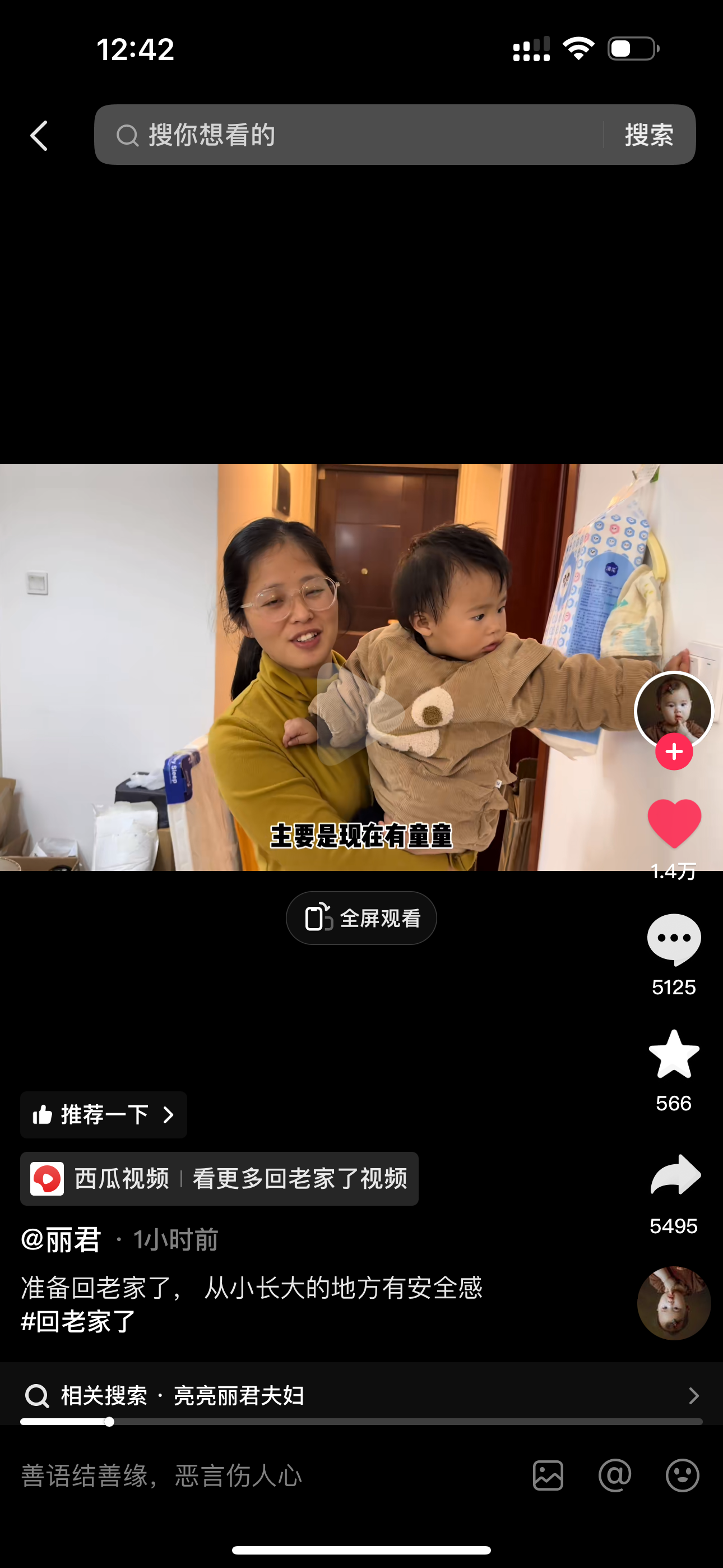The height and width of the screenshot is (1568, 723).
Task: Attach an image to the comment
Action: (x=548, y=1475)
